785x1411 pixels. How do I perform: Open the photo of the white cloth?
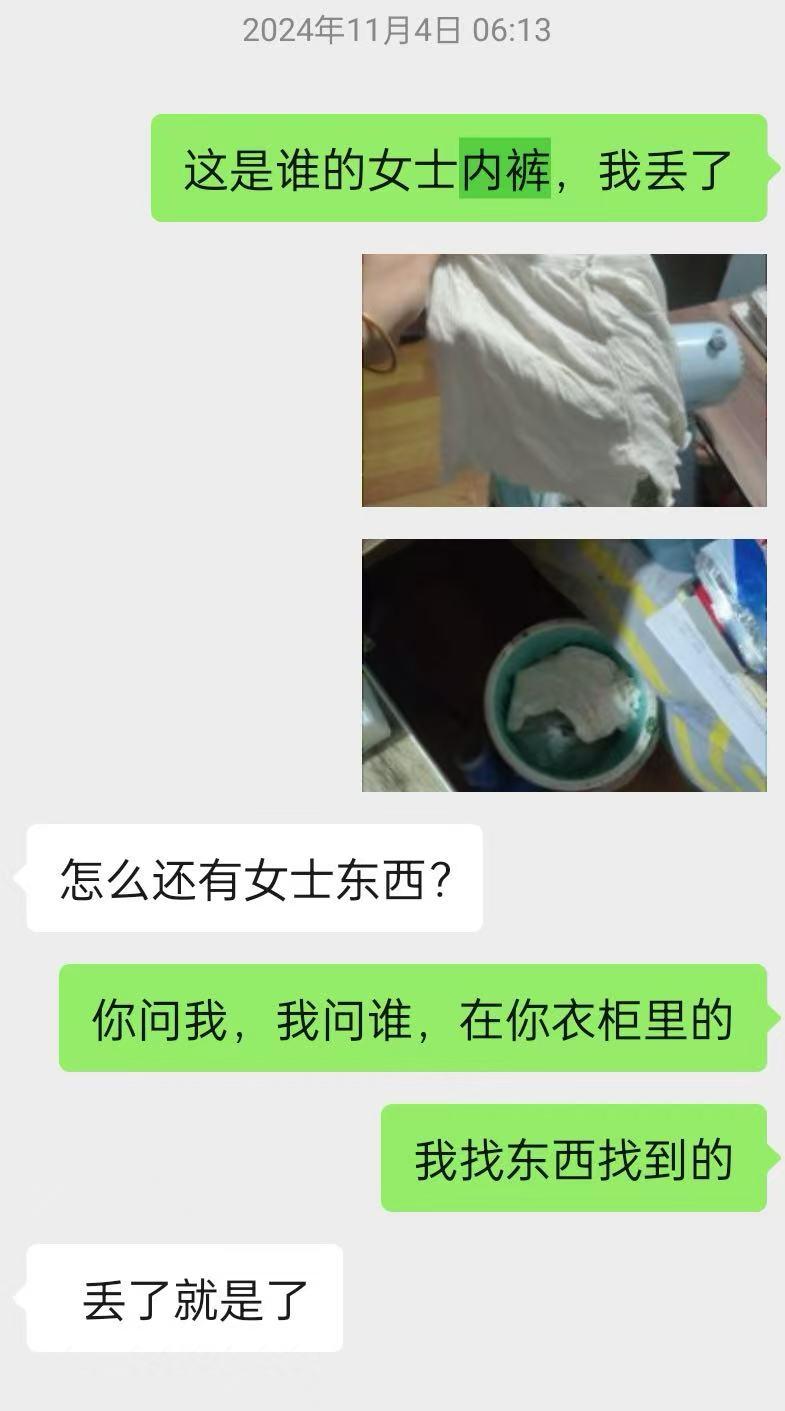pos(564,380)
